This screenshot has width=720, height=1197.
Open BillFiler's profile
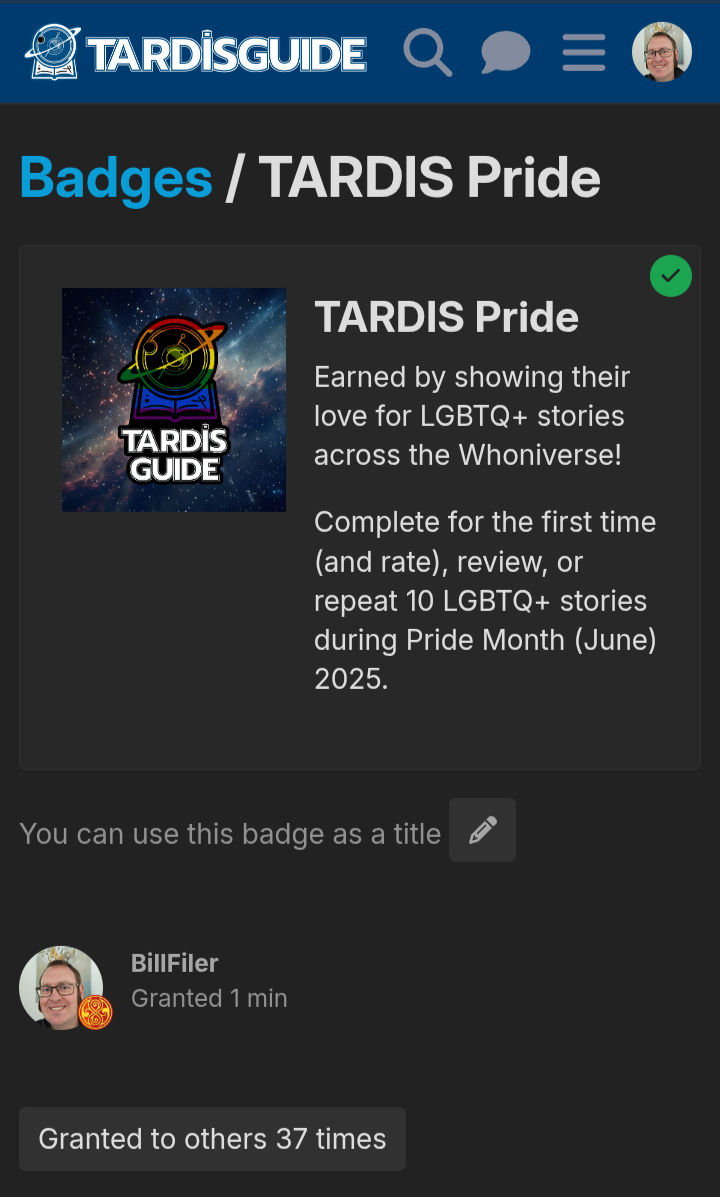[175, 963]
